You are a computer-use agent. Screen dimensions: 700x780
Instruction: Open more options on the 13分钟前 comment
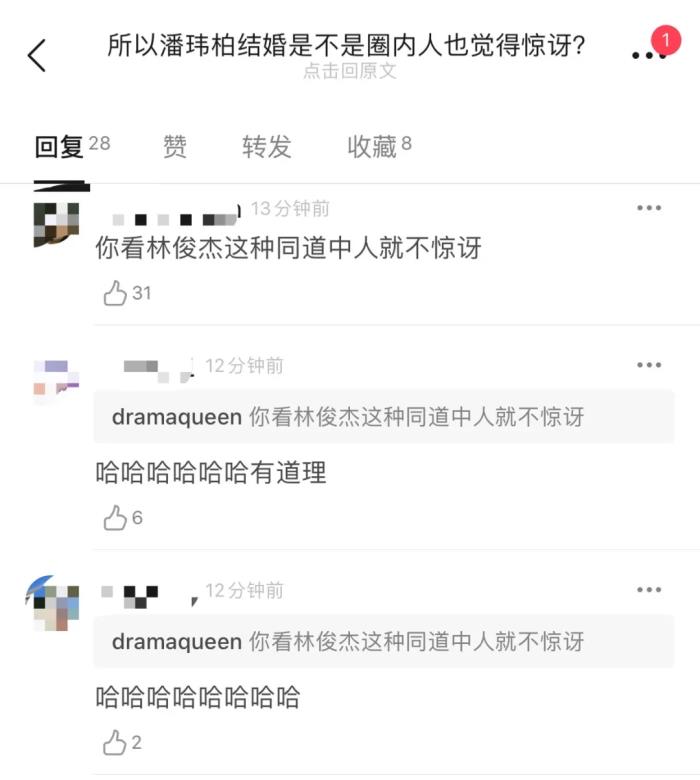pyautogui.click(x=649, y=208)
